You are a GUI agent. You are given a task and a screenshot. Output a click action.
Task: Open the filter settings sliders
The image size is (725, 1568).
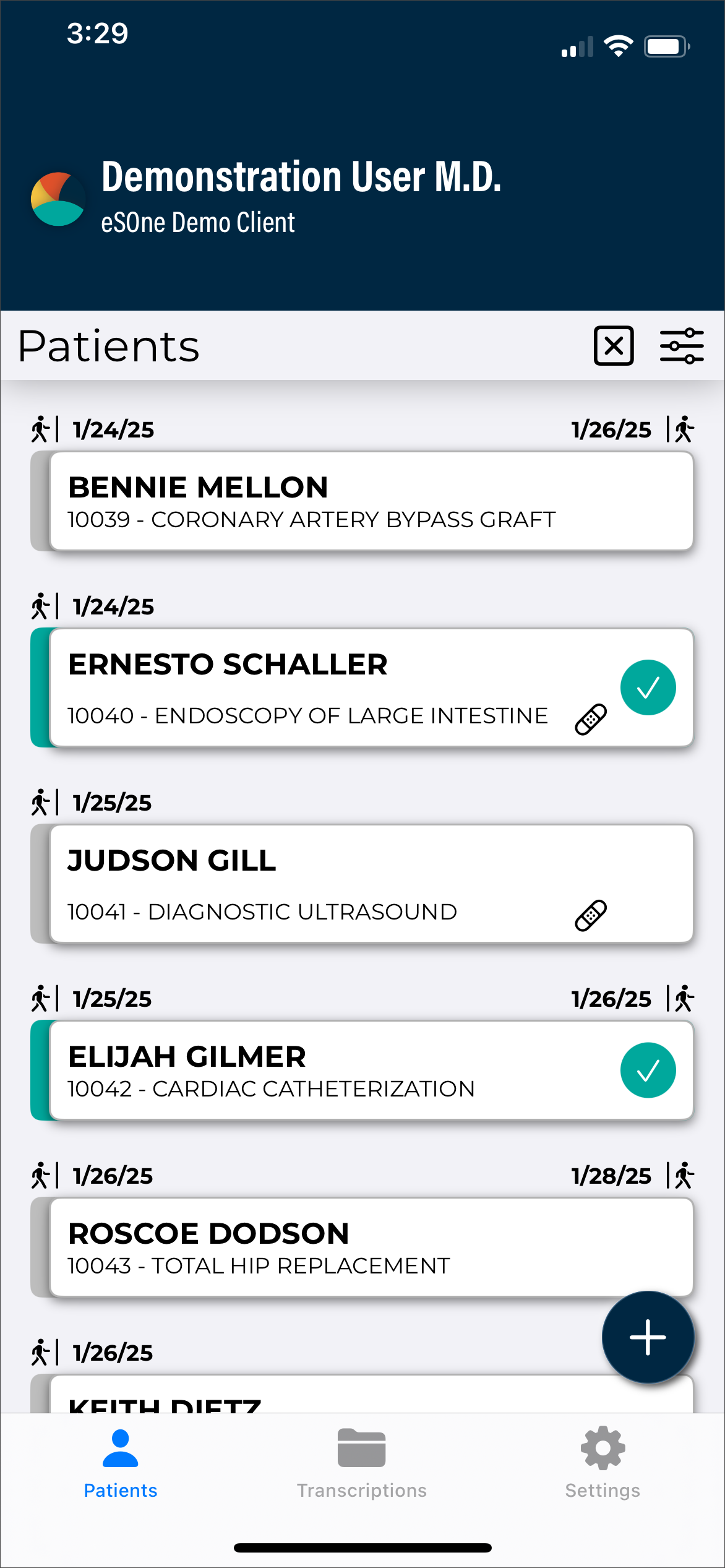click(682, 346)
